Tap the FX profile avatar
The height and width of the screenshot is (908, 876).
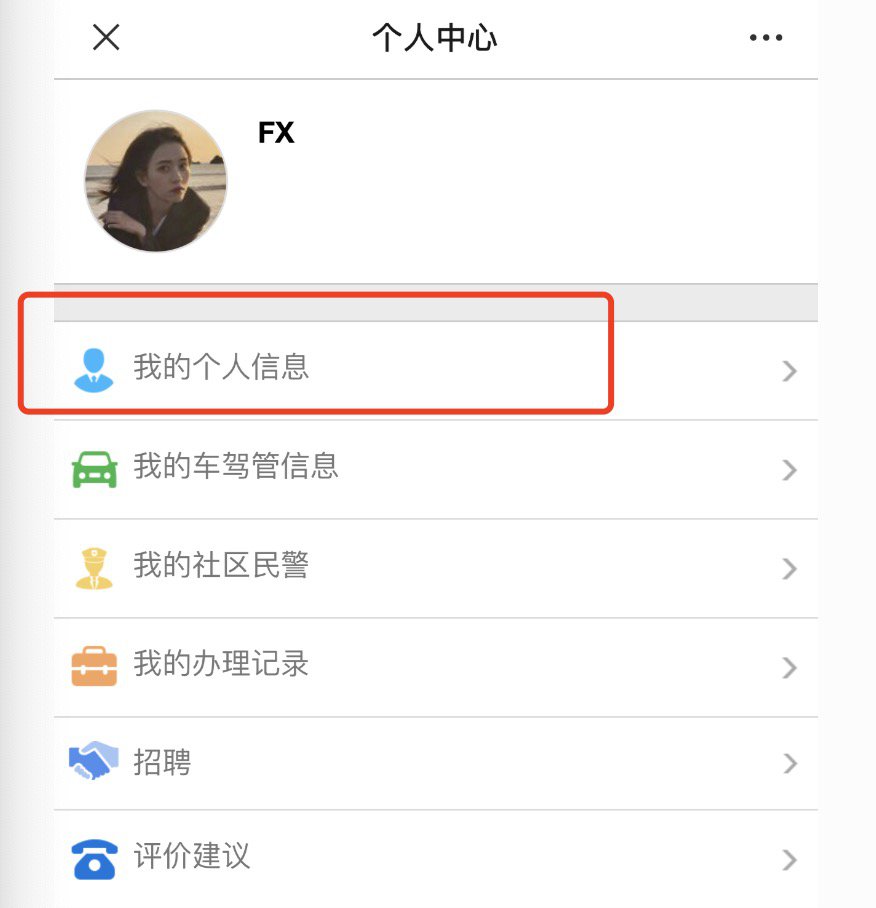click(156, 181)
